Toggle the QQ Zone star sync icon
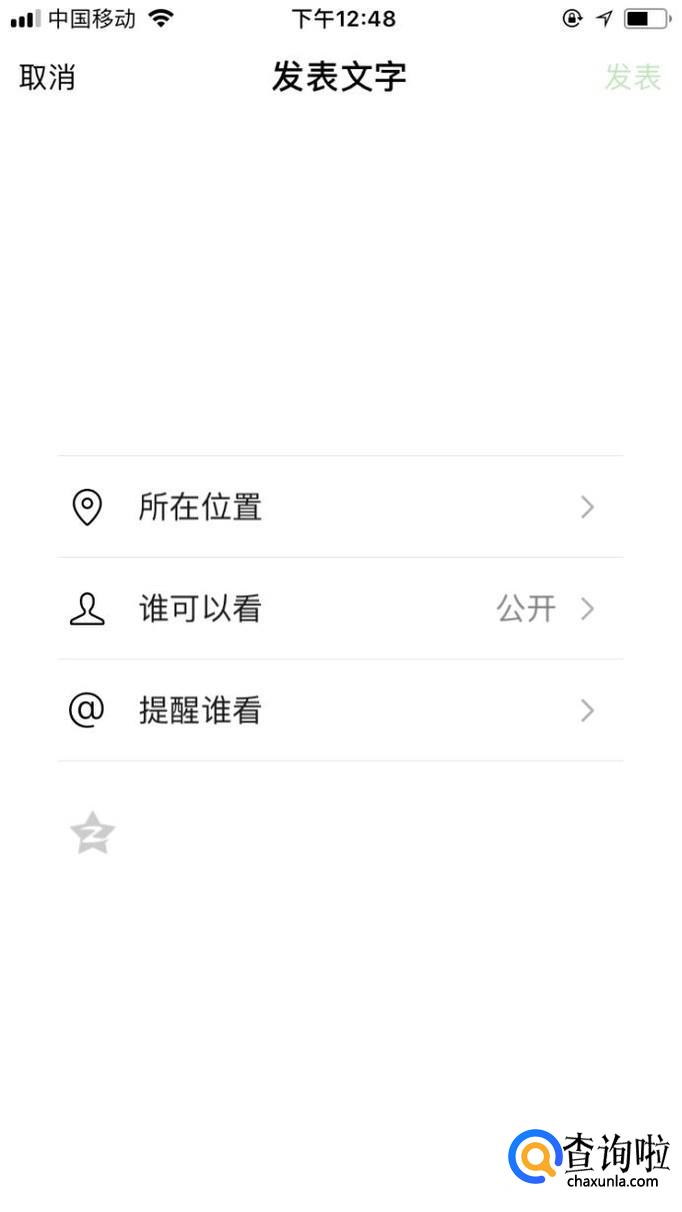682x1212 pixels. point(92,833)
